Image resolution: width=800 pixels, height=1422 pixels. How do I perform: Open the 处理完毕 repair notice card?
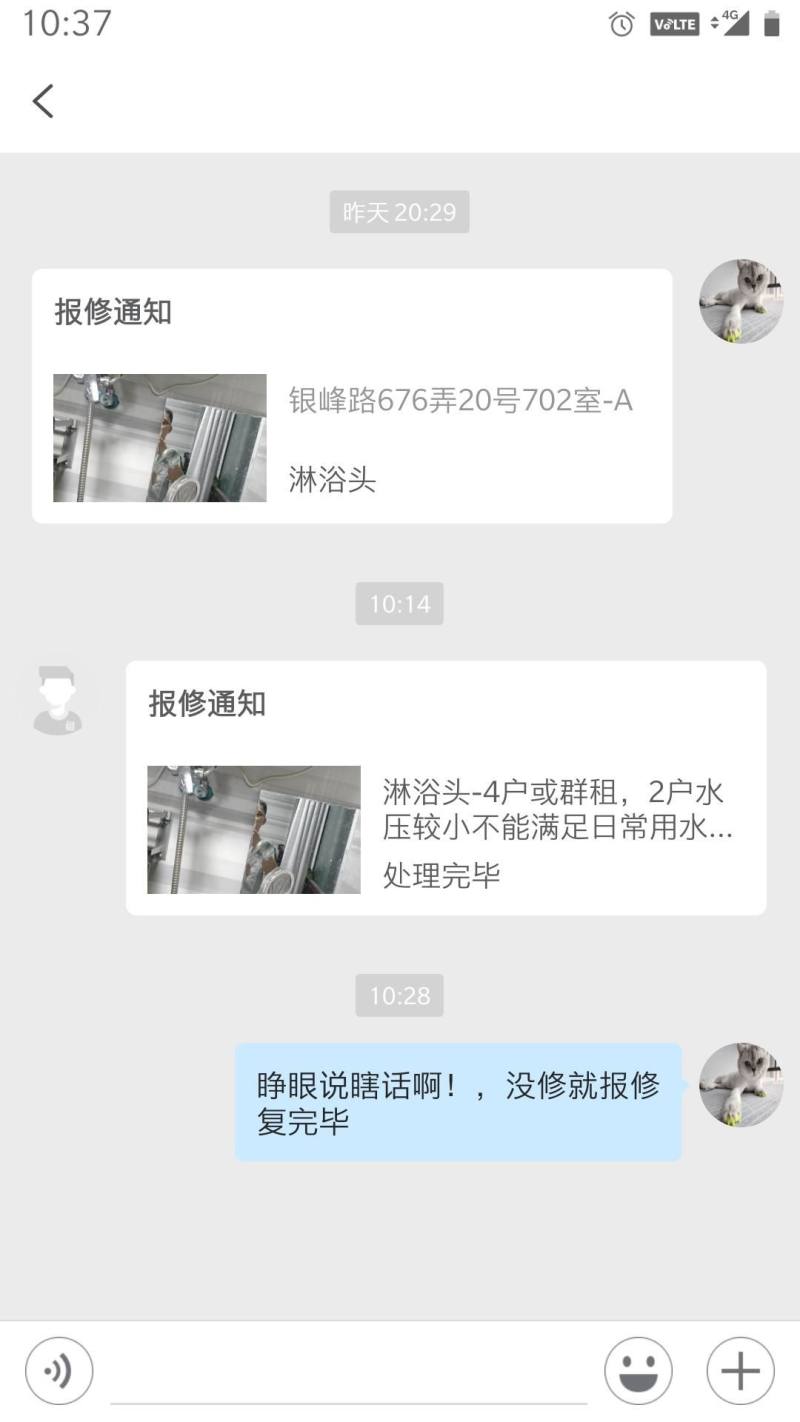click(x=446, y=788)
